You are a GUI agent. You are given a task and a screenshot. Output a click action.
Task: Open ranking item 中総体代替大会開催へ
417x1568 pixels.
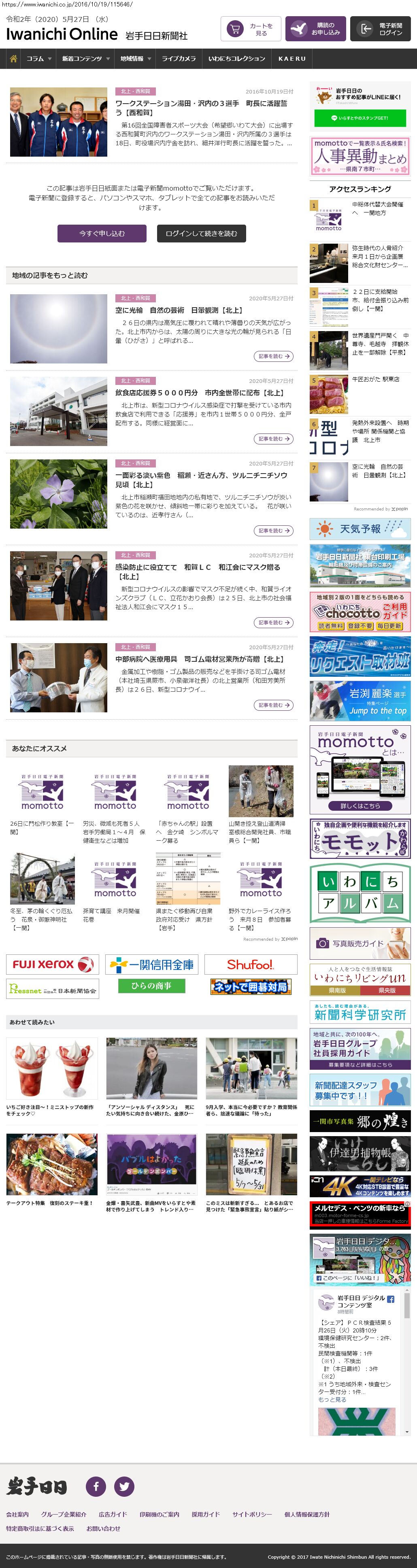(377, 209)
